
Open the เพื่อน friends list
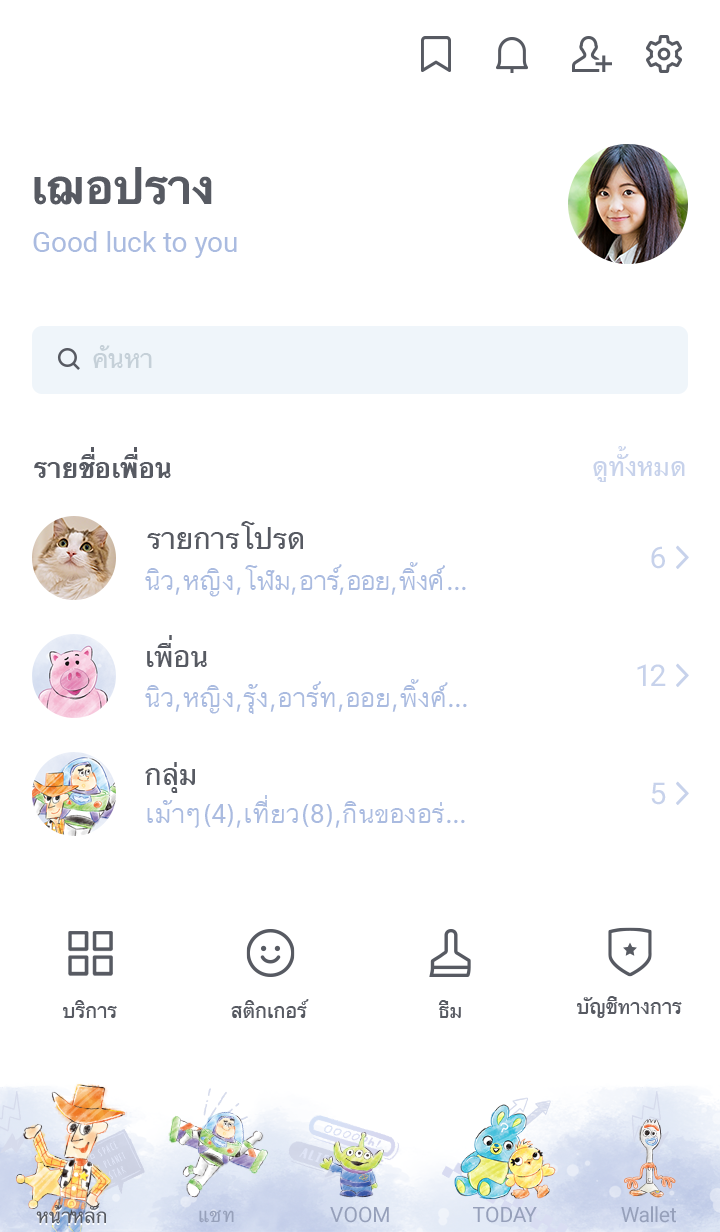(360, 676)
